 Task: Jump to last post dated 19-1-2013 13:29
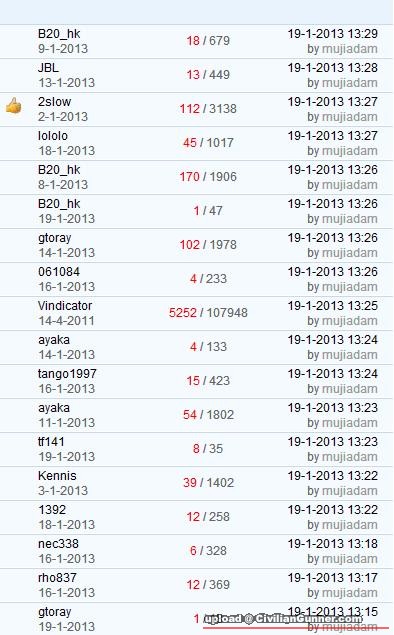pyautogui.click(x=332, y=34)
